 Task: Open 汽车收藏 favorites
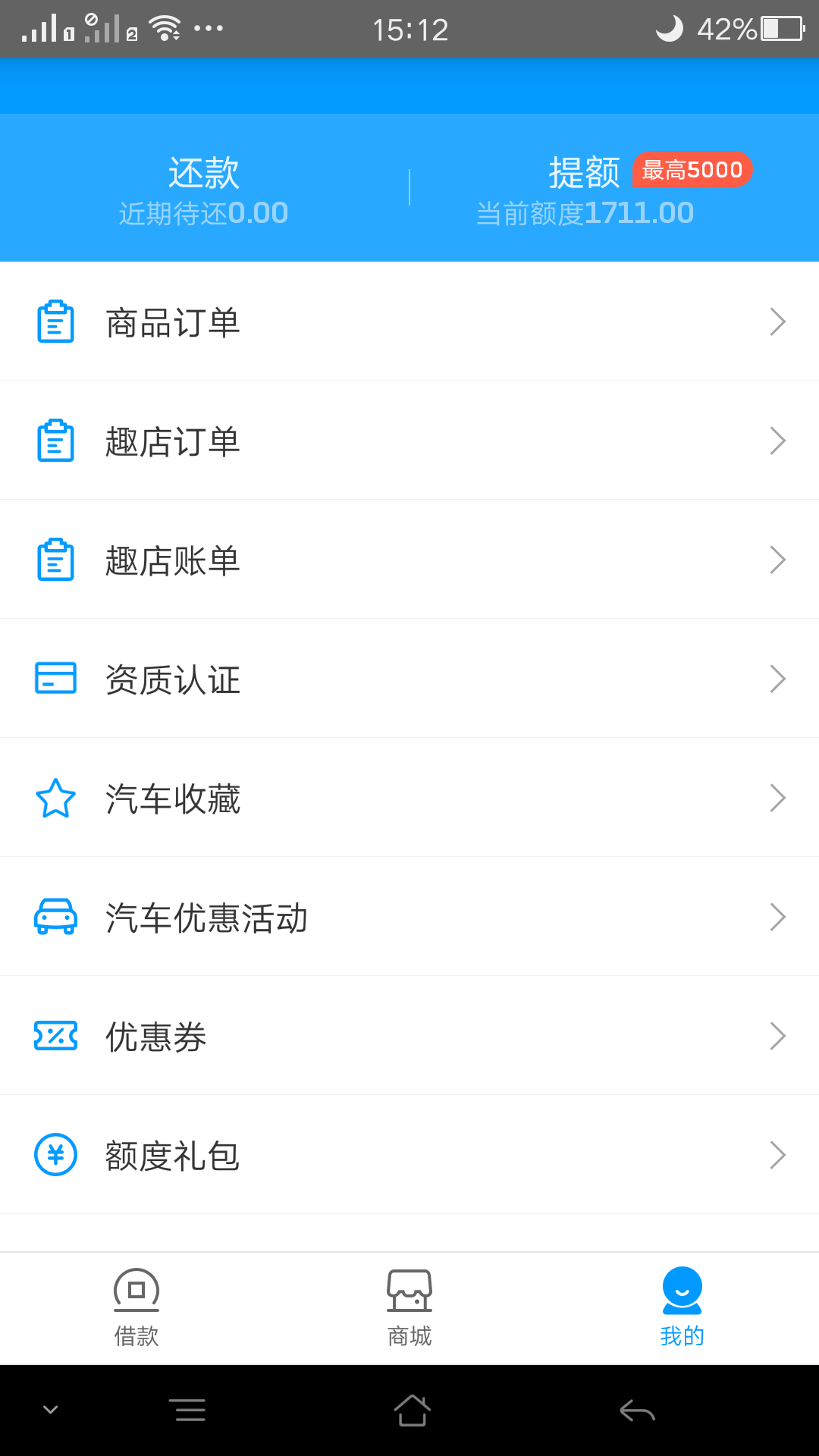tap(409, 798)
